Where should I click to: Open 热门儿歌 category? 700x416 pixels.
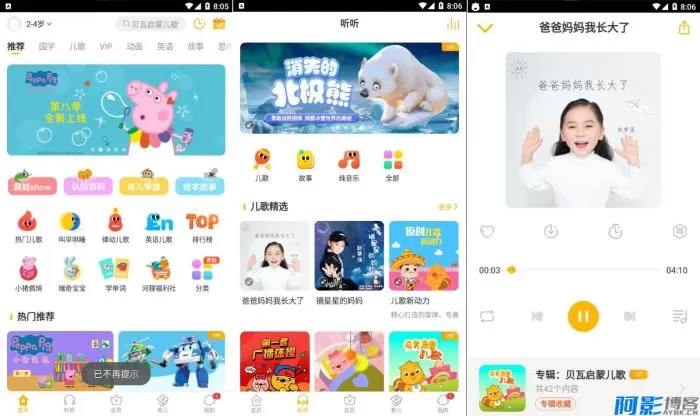click(29, 227)
